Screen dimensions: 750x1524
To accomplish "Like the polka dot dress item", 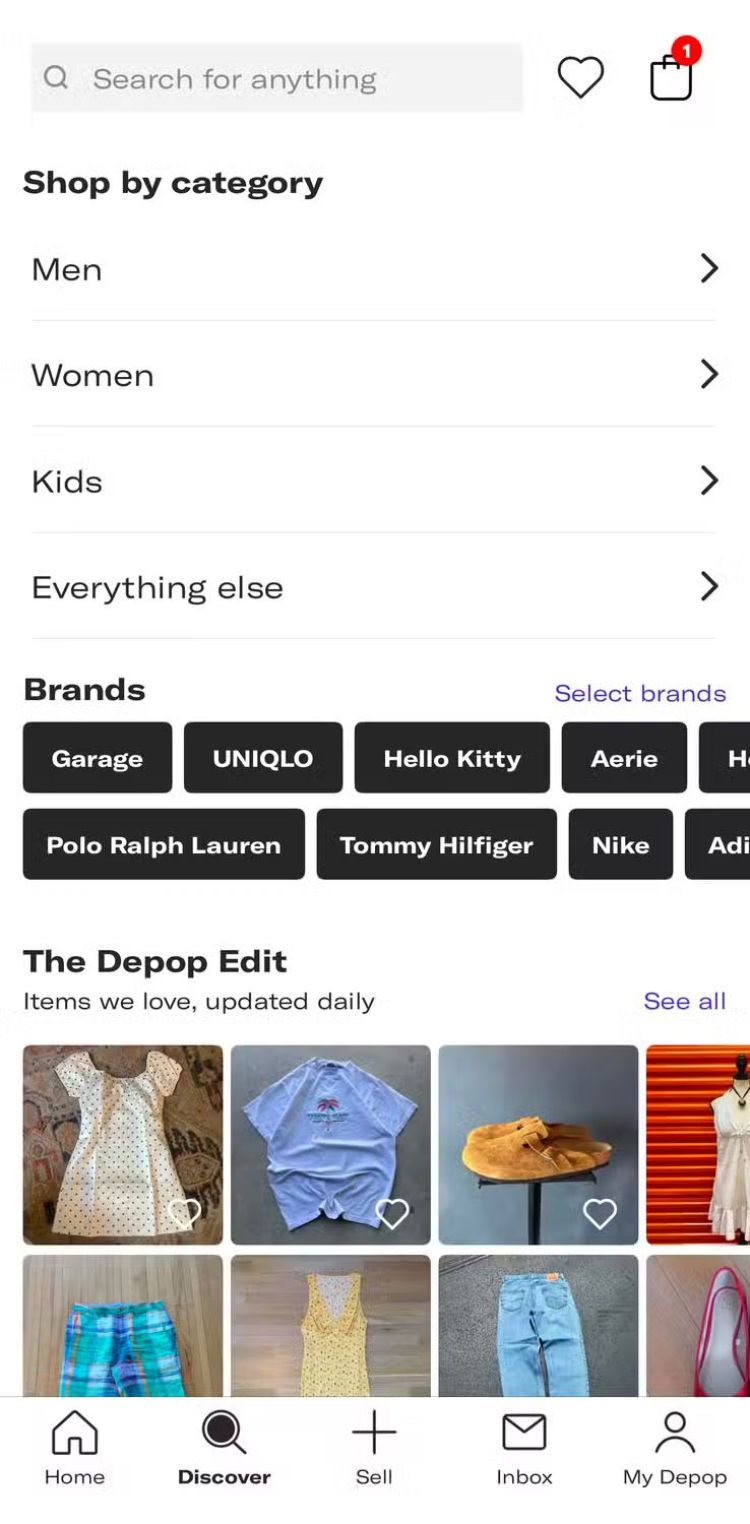I will click(x=184, y=1213).
